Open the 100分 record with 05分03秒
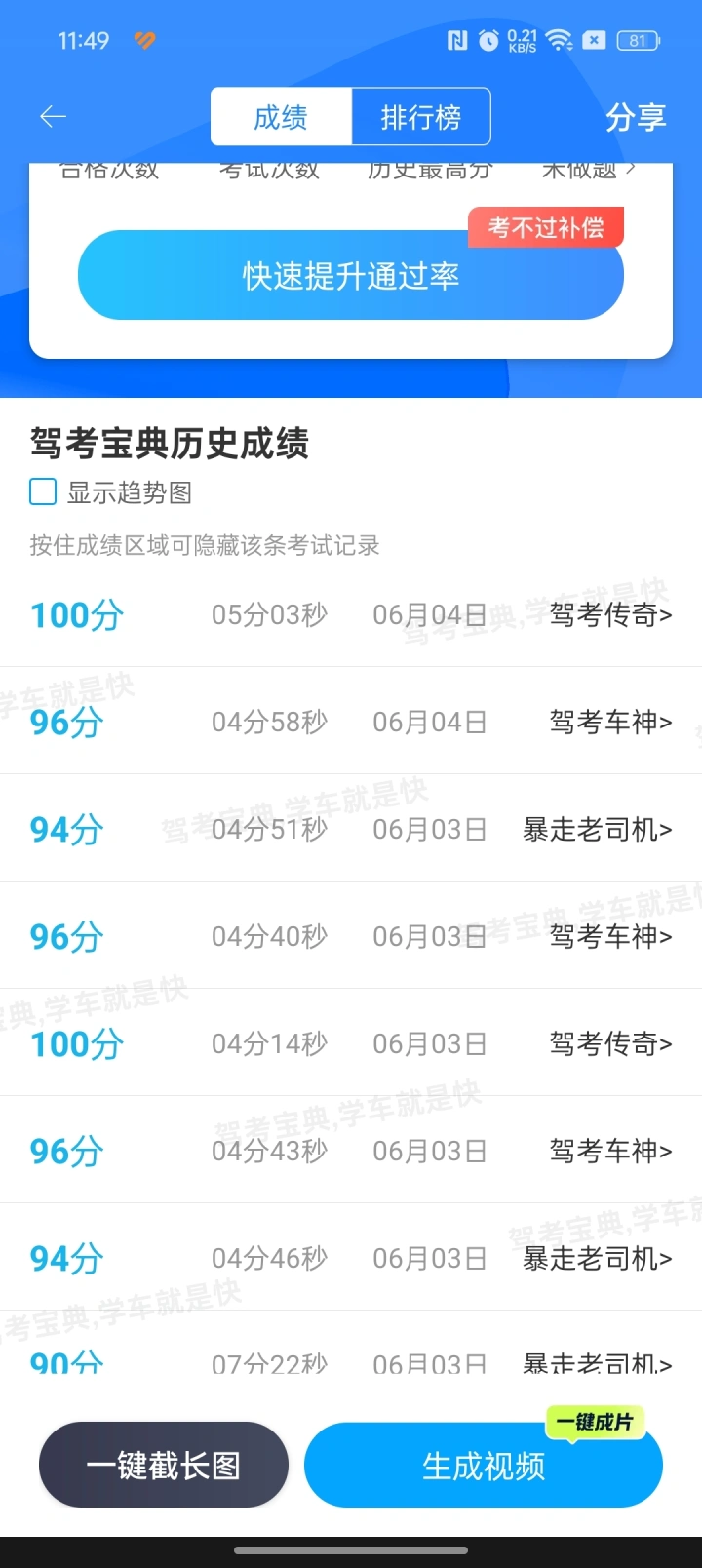This screenshot has height=1568, width=702. (x=351, y=614)
